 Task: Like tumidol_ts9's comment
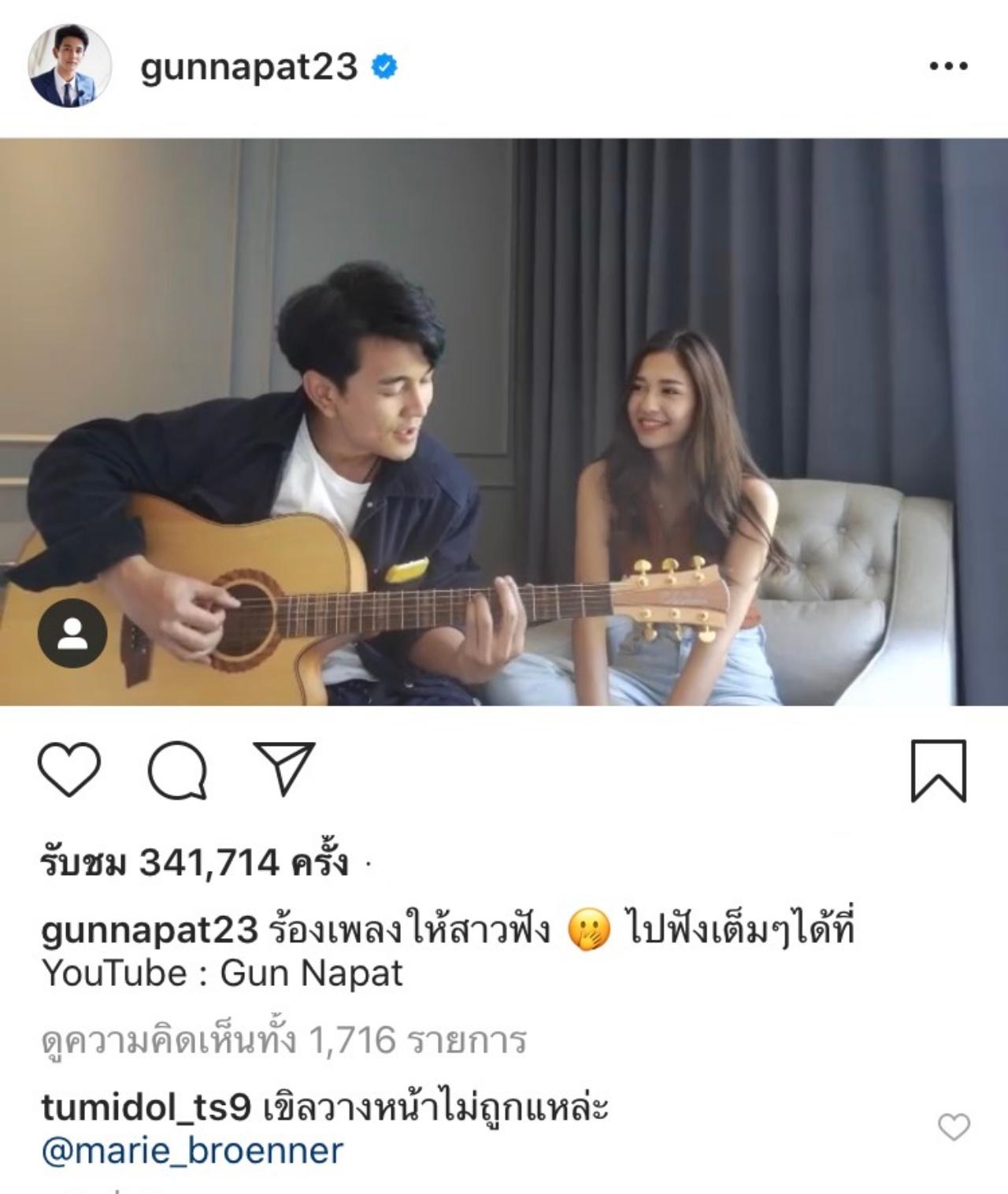(954, 1128)
